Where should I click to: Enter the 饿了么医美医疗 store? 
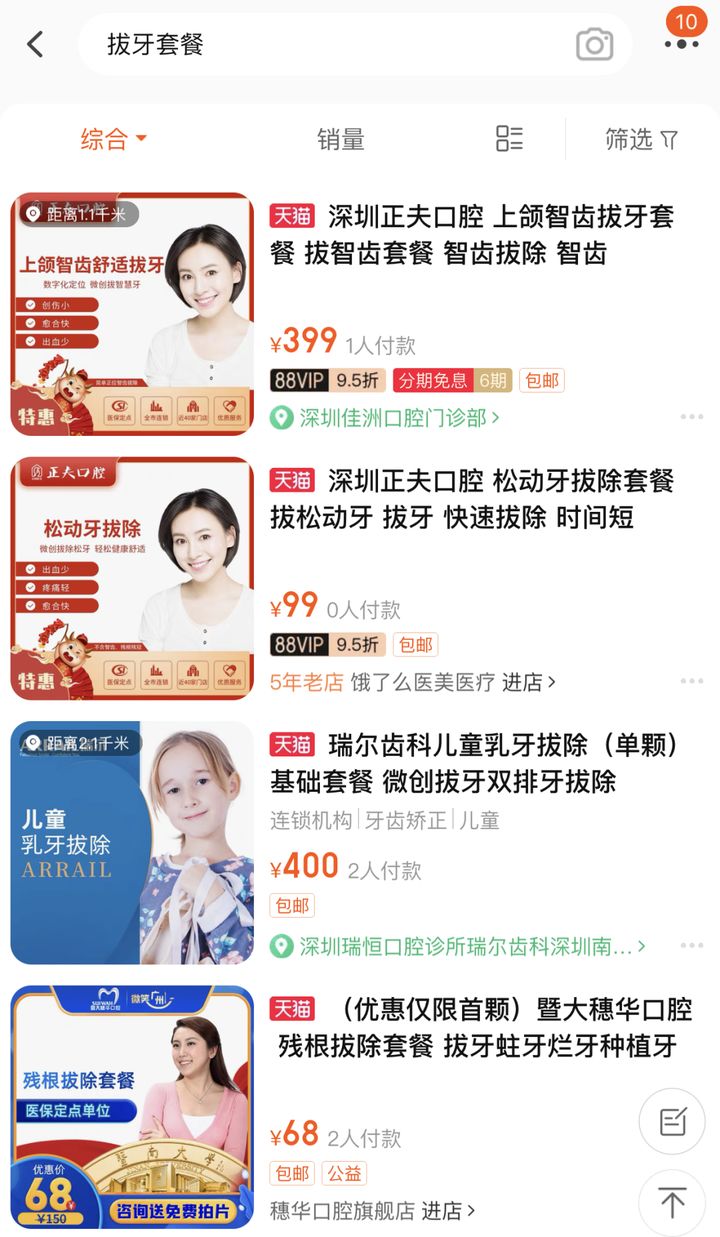click(x=452, y=682)
